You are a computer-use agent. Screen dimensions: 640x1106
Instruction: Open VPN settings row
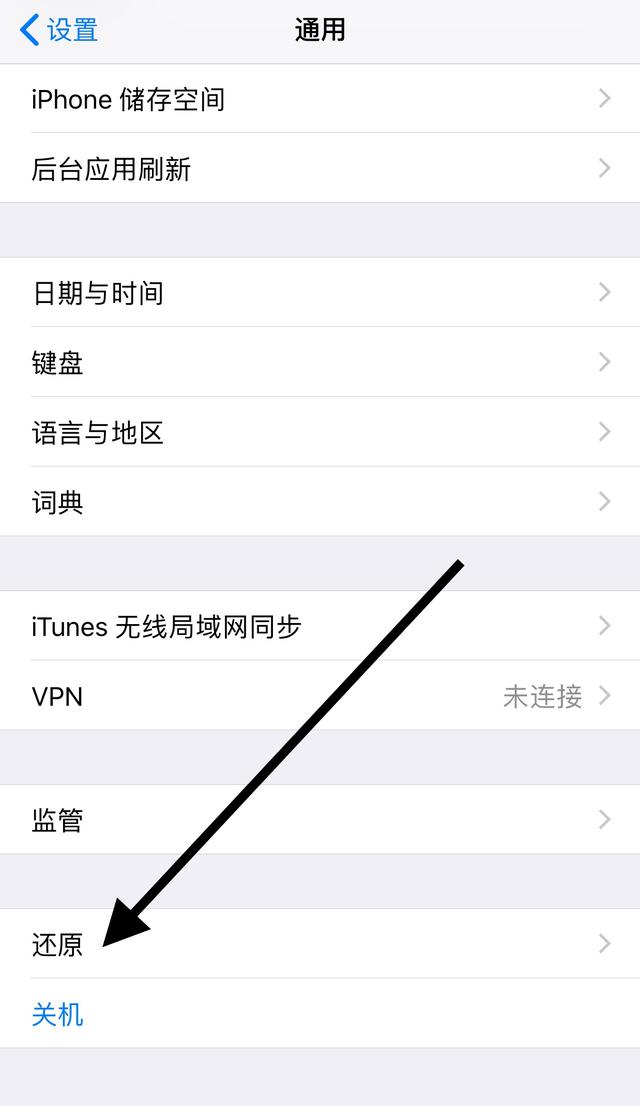[320, 695]
